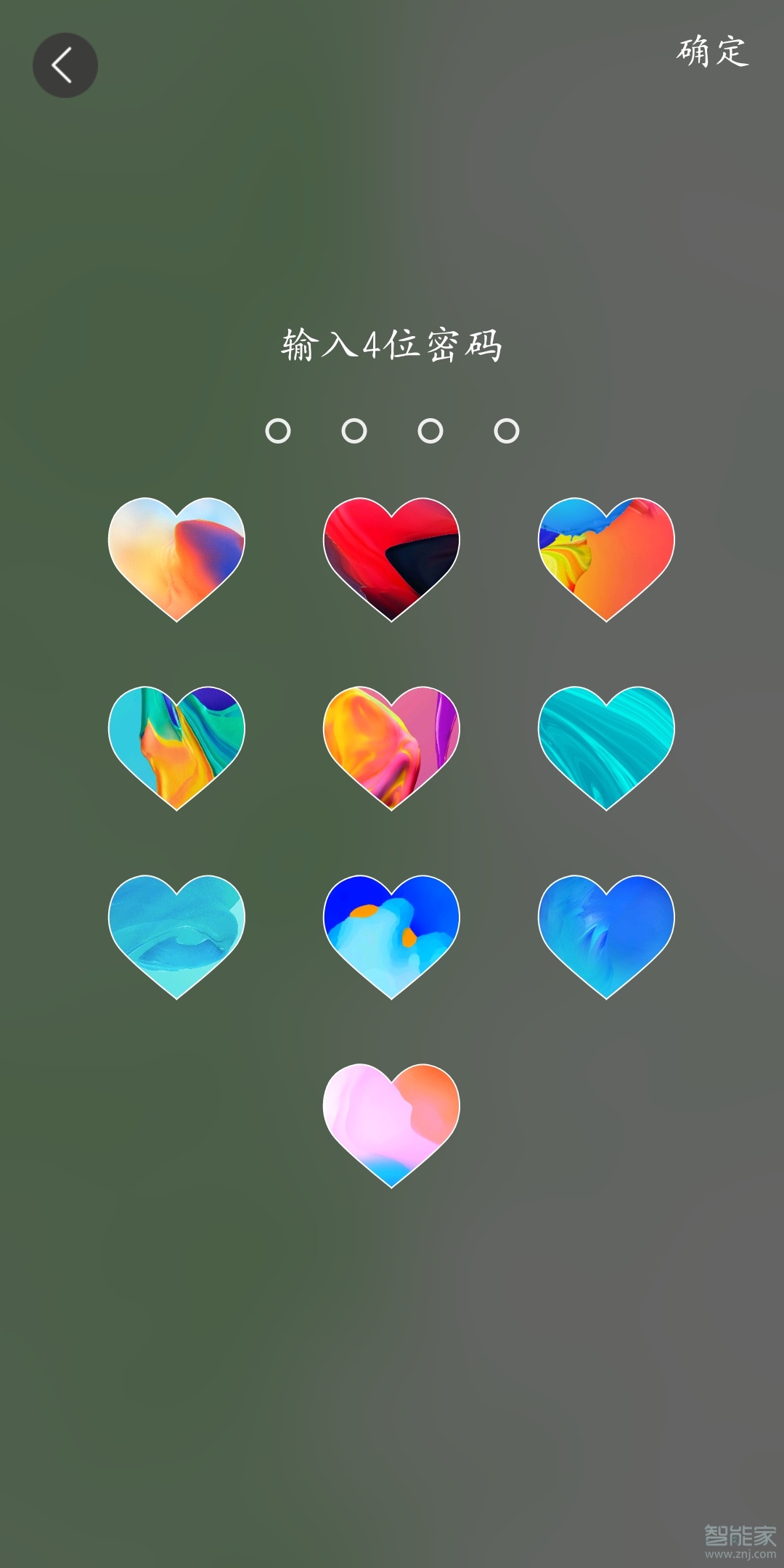Image resolution: width=784 pixels, height=1568 pixels.
Task: Choose the solid royal blue heart key
Action: pos(606,932)
